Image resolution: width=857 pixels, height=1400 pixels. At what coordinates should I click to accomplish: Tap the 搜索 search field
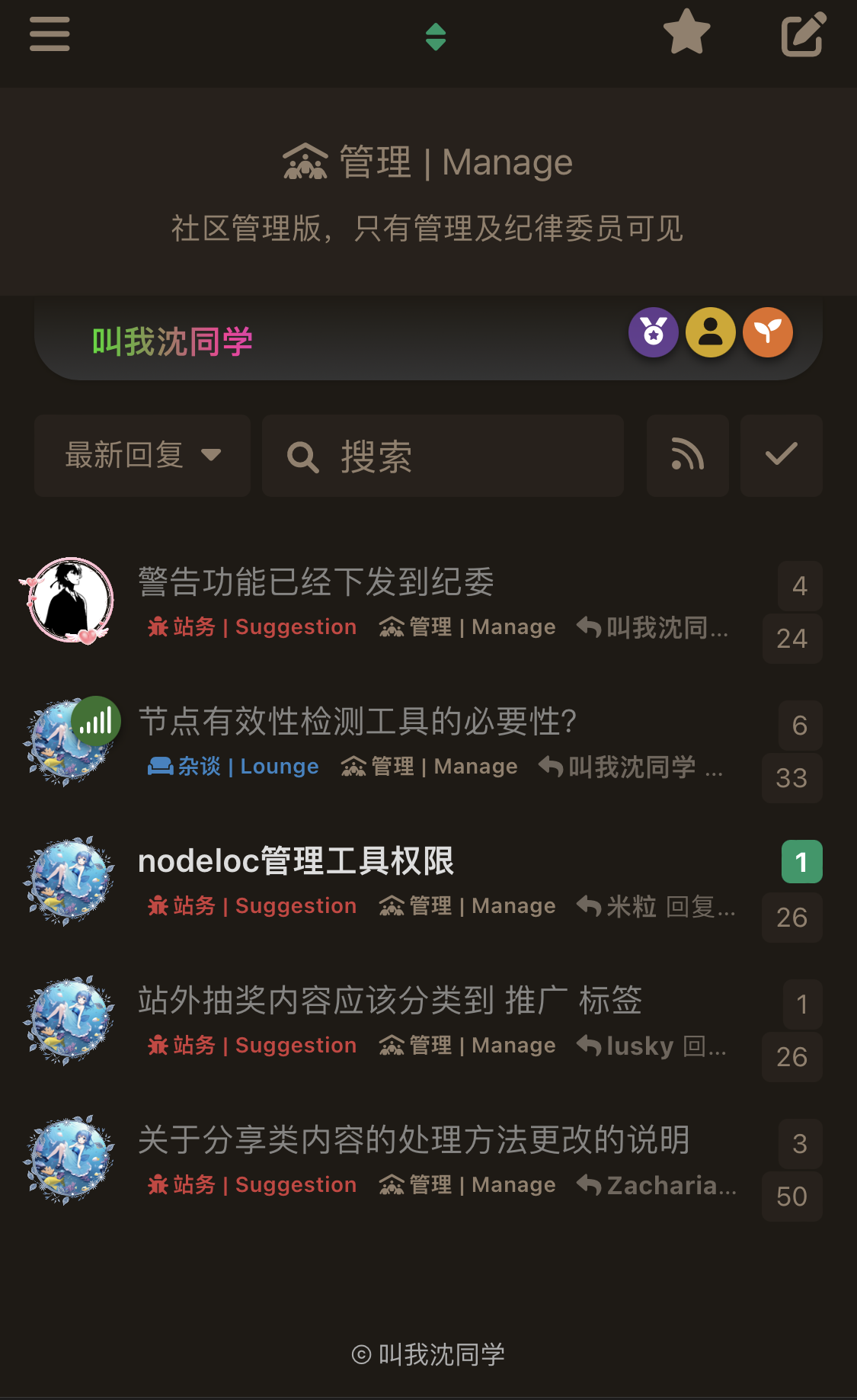(x=443, y=456)
